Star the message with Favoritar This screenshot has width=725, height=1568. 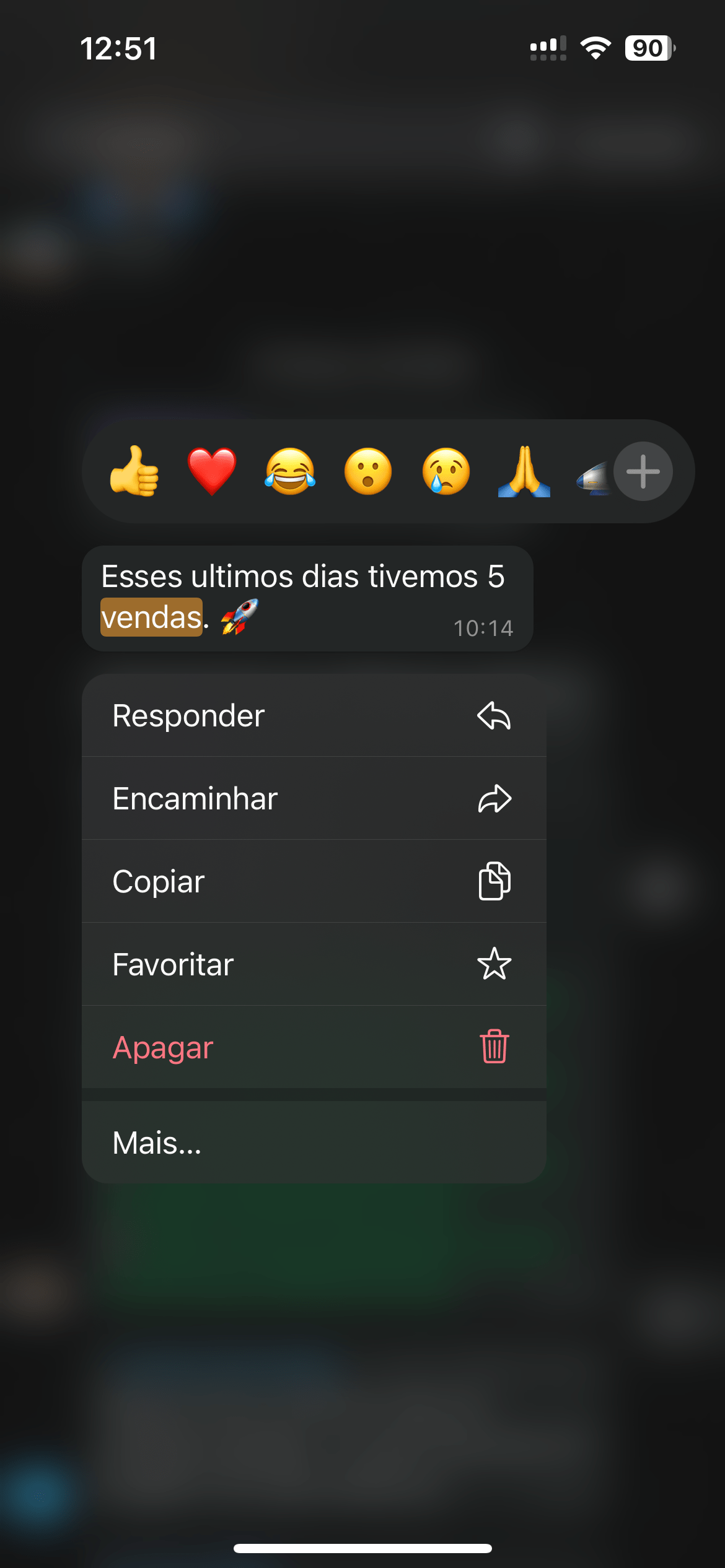pyautogui.click(x=314, y=964)
